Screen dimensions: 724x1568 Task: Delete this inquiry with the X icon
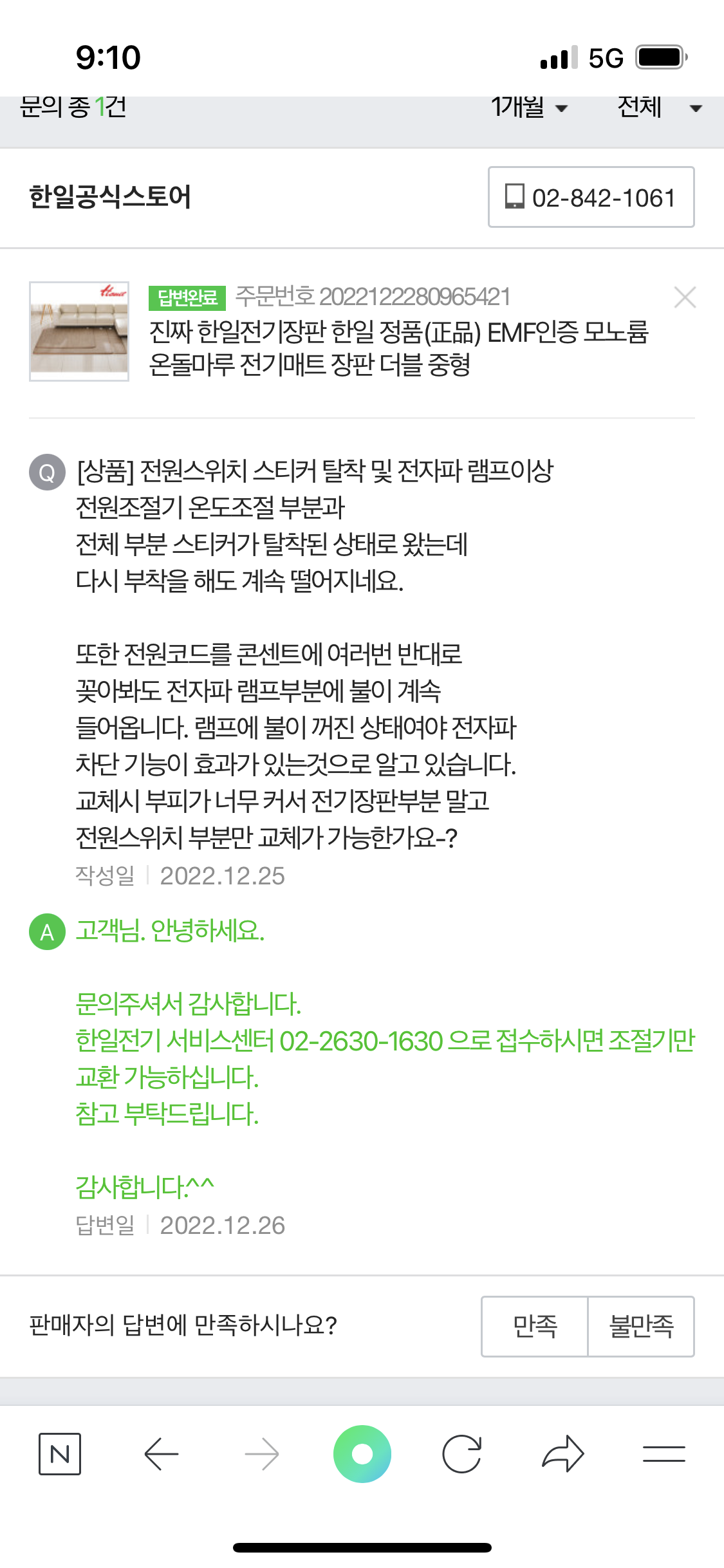click(685, 297)
